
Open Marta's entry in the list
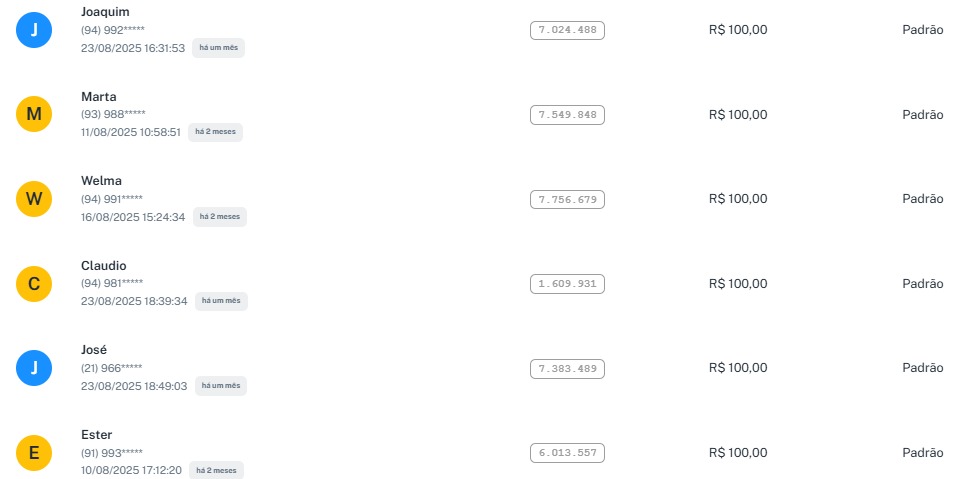pos(98,97)
